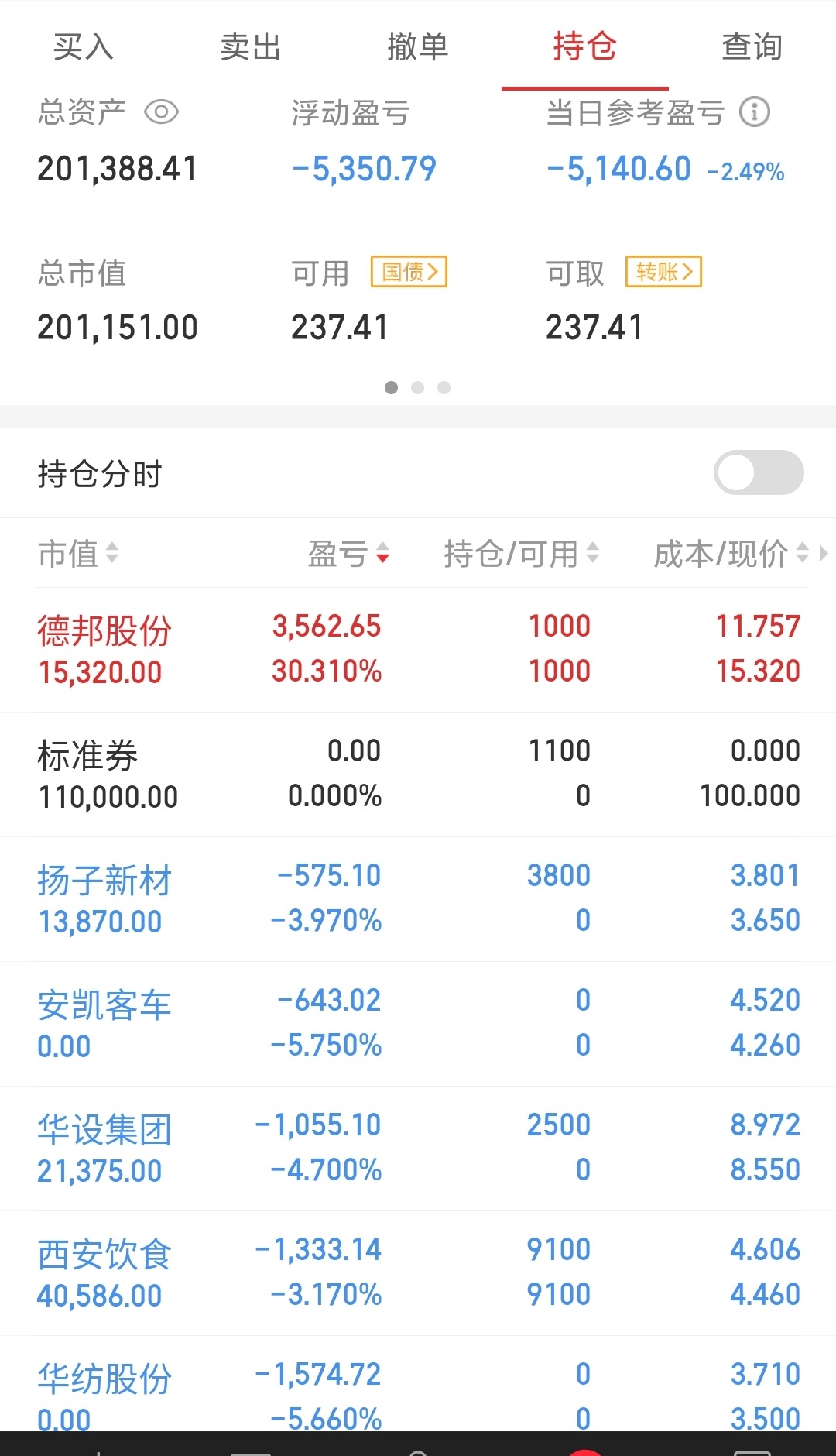836x1456 pixels.
Task: Select the 华纺股份 row
Action: pyautogui.click(x=418, y=1384)
